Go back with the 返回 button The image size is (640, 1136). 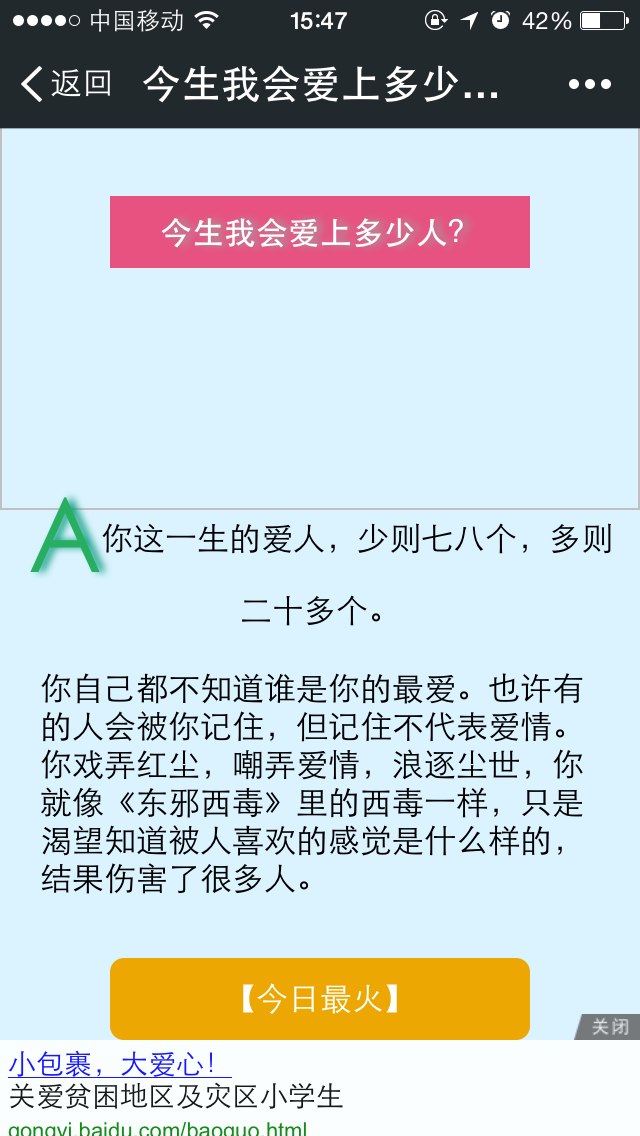click(65, 84)
